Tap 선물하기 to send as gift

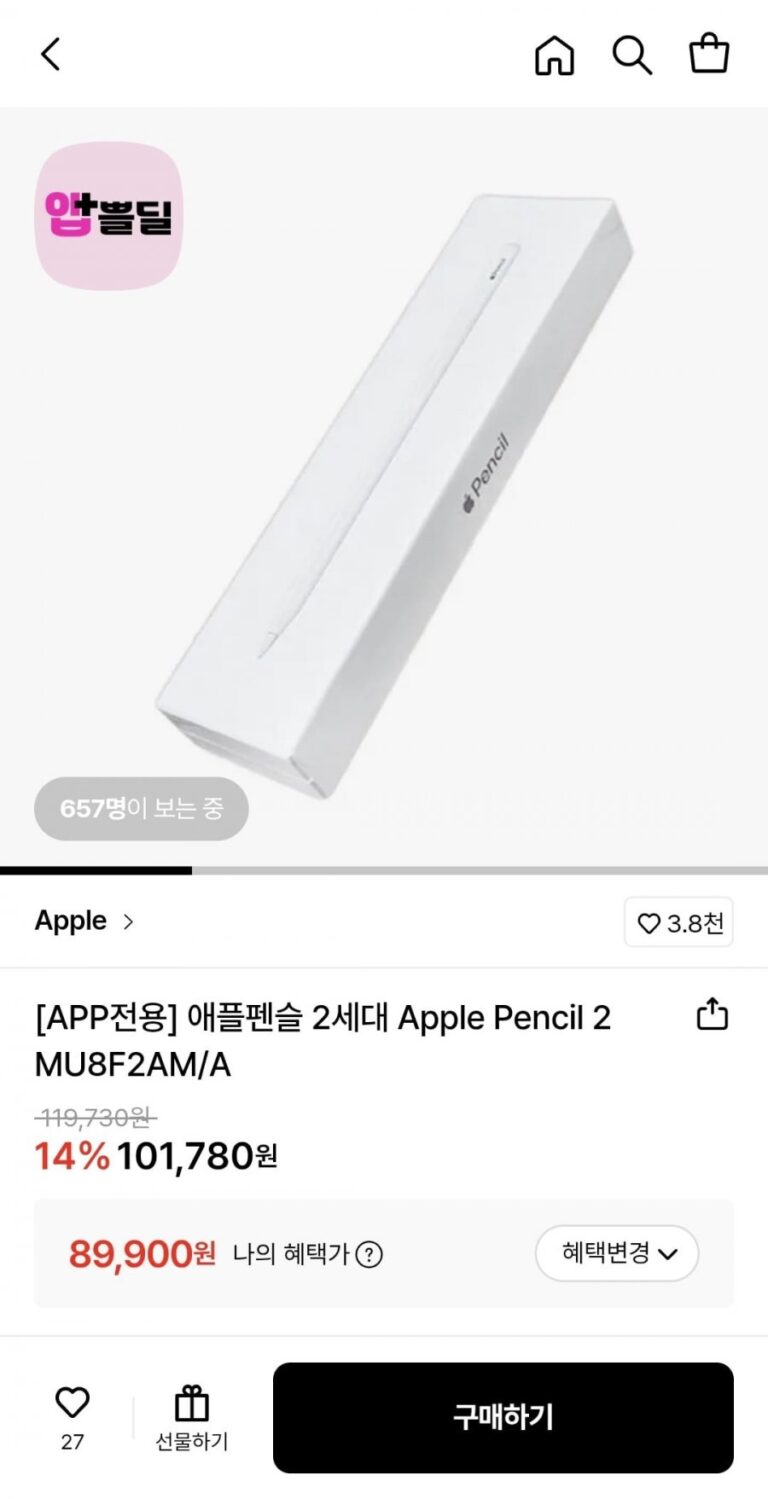point(191,1417)
